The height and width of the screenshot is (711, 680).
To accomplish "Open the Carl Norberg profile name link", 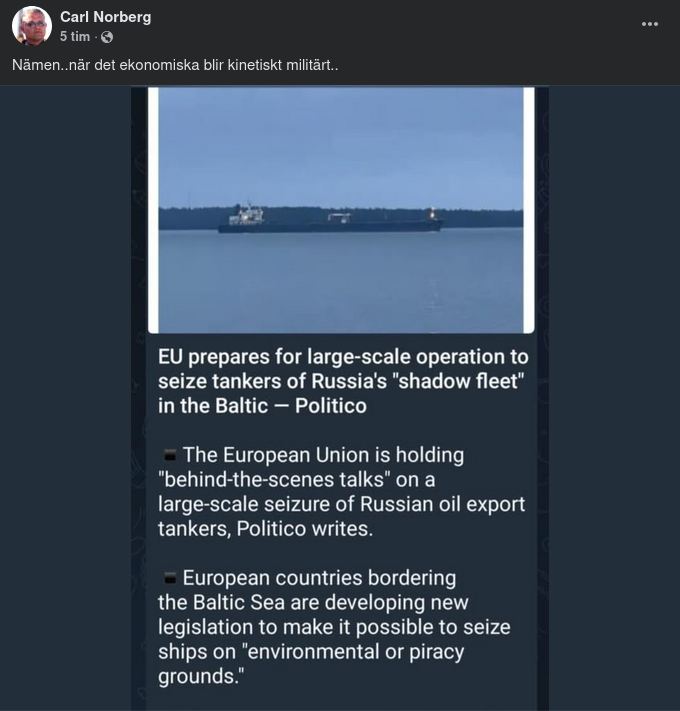I will tap(105, 17).
